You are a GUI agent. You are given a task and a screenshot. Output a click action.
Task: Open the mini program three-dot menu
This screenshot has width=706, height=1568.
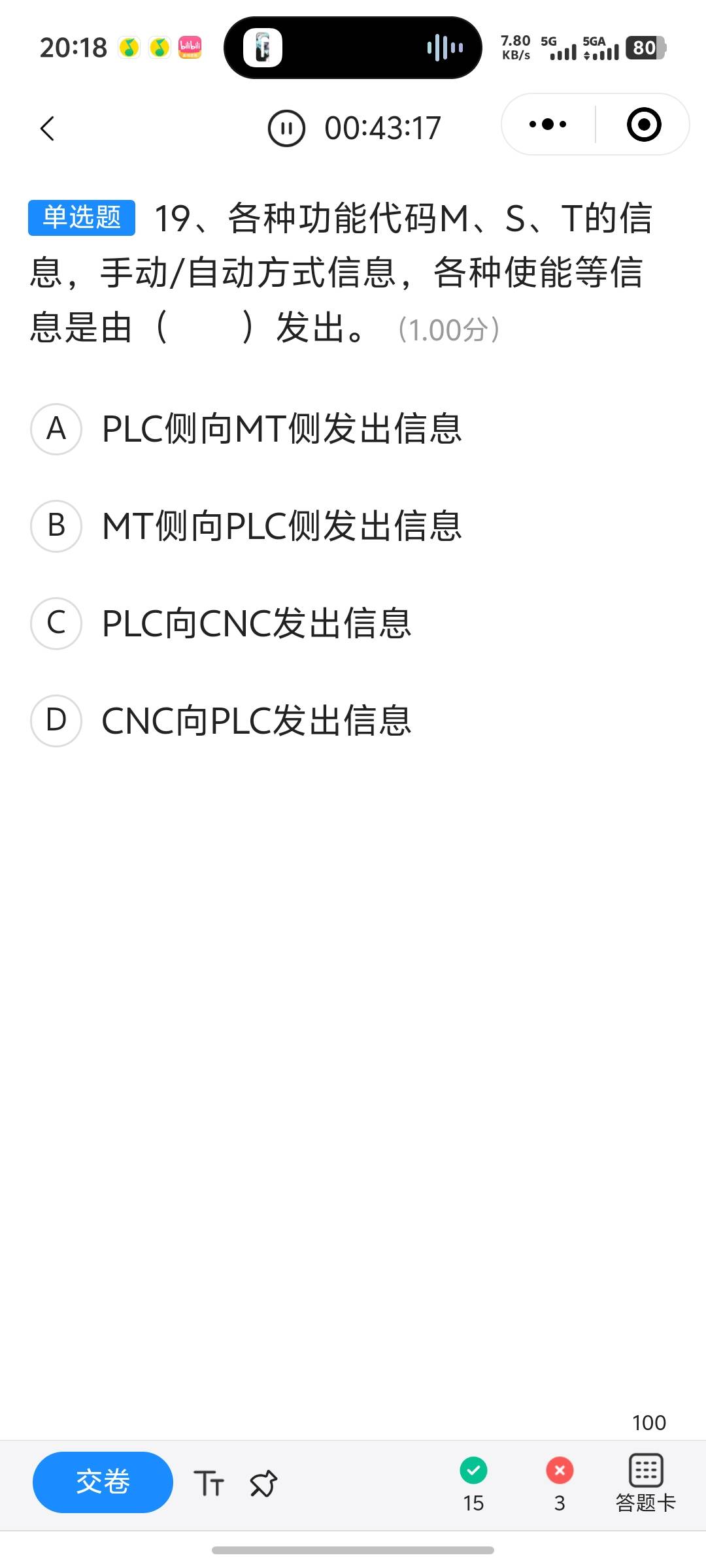pyautogui.click(x=548, y=124)
